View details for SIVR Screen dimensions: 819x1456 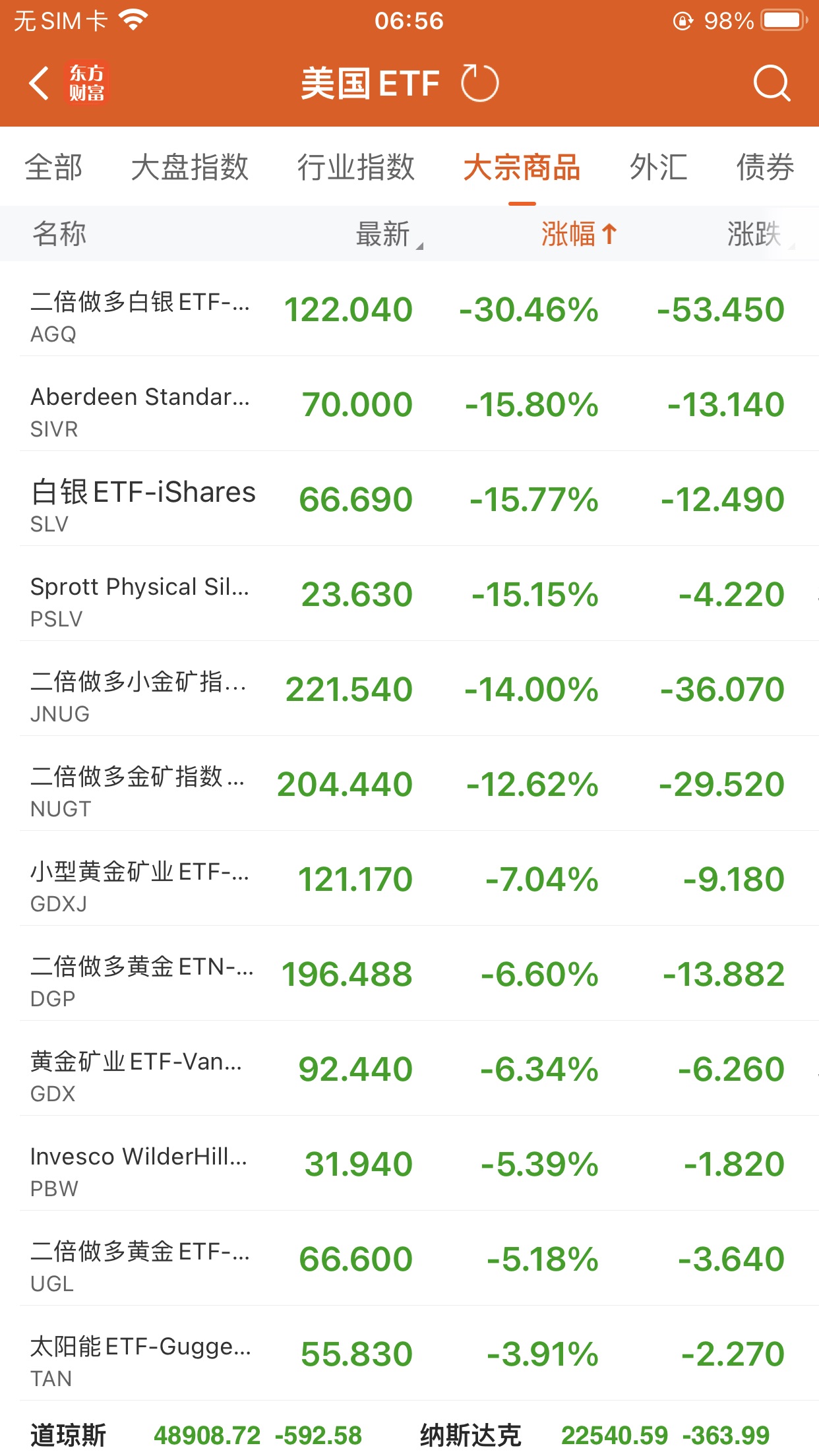tap(409, 405)
